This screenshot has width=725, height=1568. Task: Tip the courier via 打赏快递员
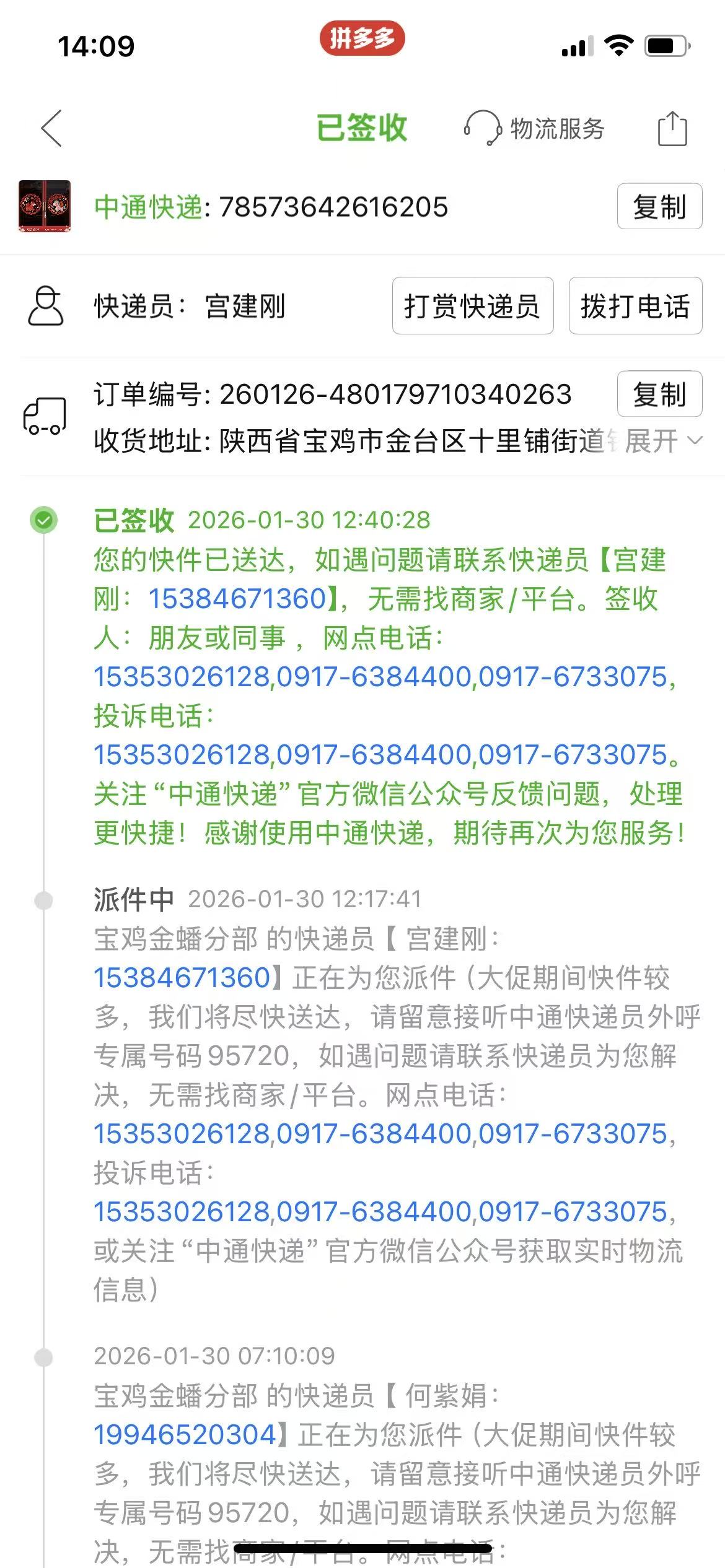point(472,306)
